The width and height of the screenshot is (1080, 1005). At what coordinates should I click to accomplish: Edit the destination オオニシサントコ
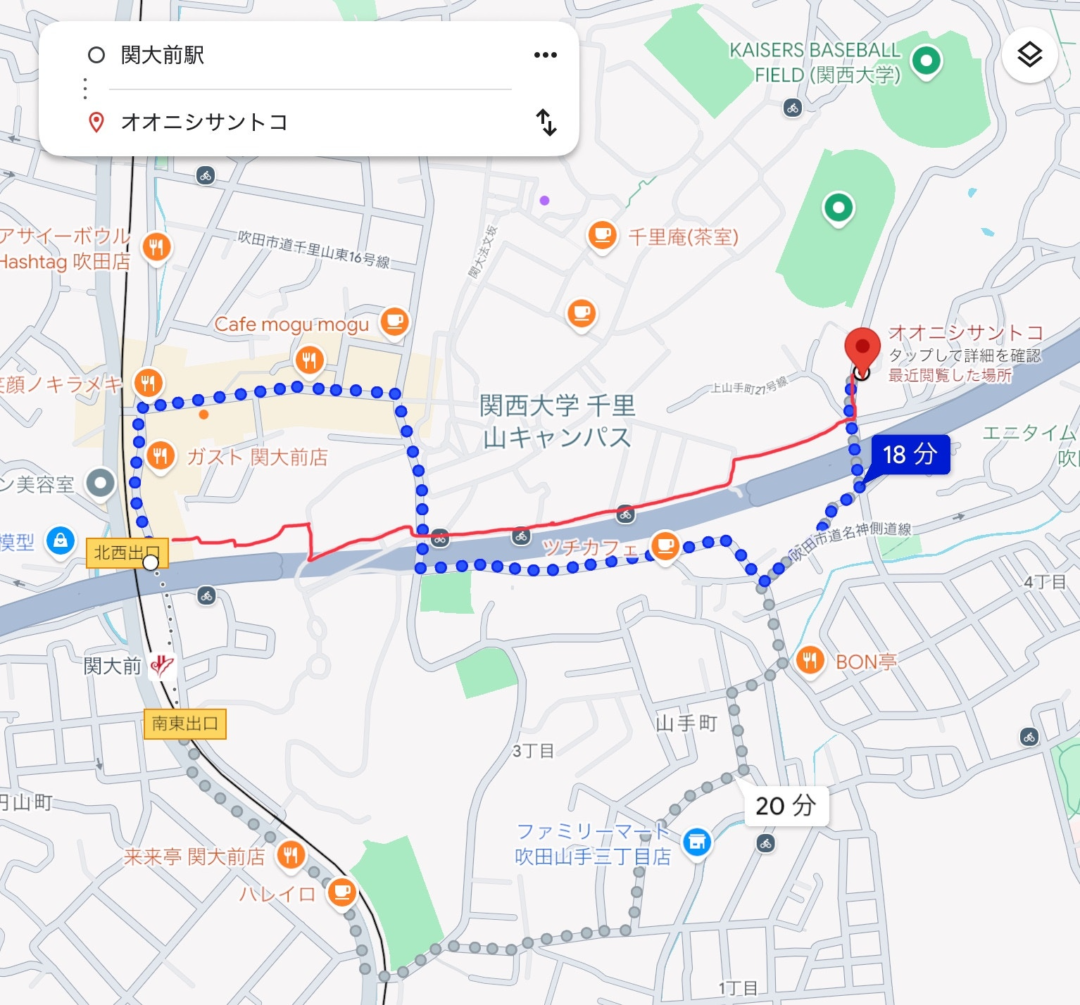(300, 123)
